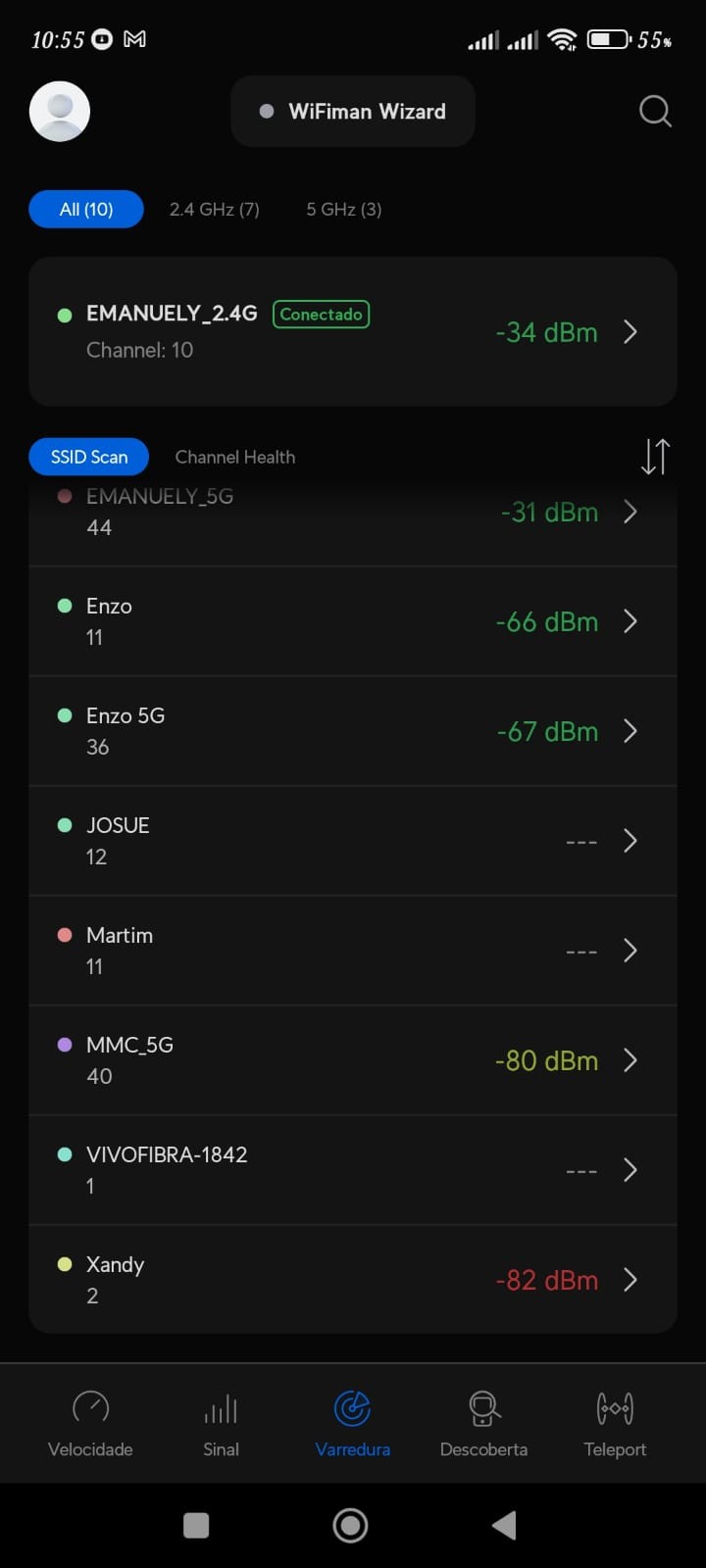Change the network sort order

tap(655, 457)
